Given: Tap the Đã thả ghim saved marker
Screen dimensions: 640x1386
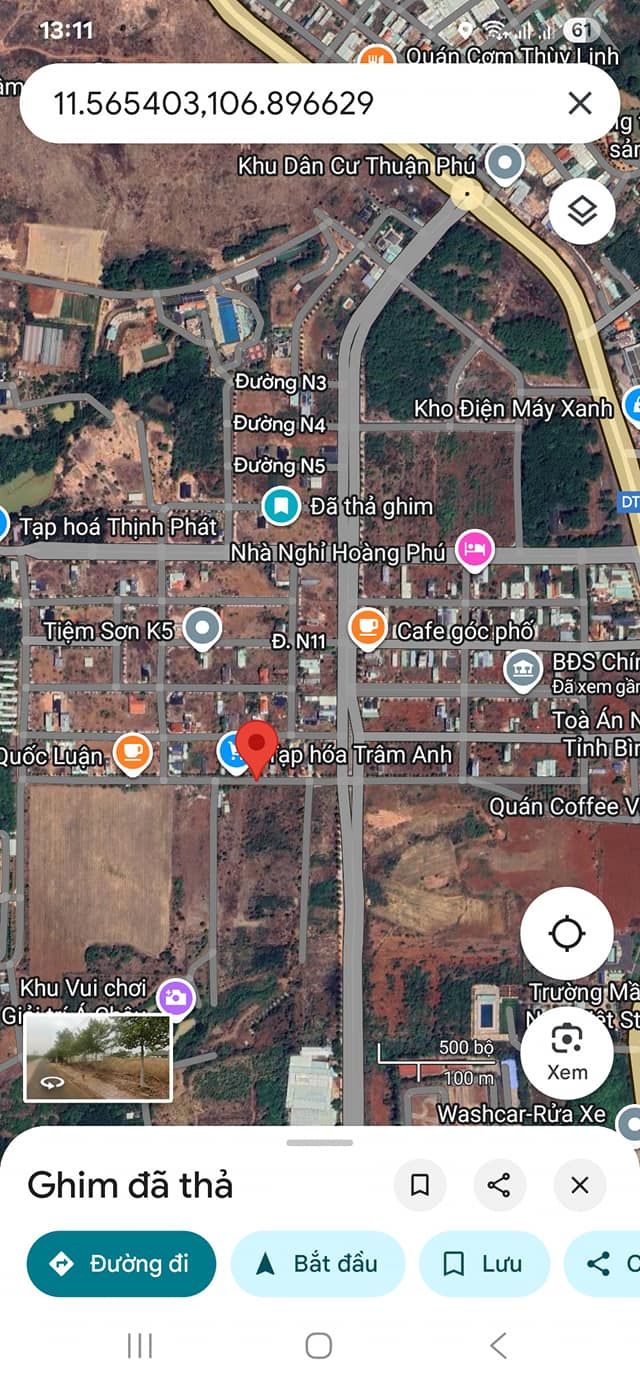Looking at the screenshot, I should tap(282, 505).
